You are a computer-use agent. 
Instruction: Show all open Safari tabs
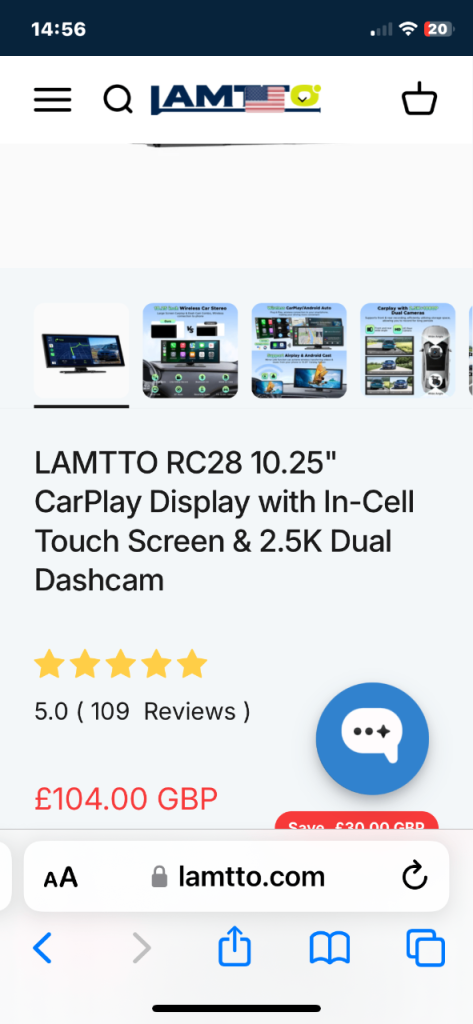click(425, 948)
